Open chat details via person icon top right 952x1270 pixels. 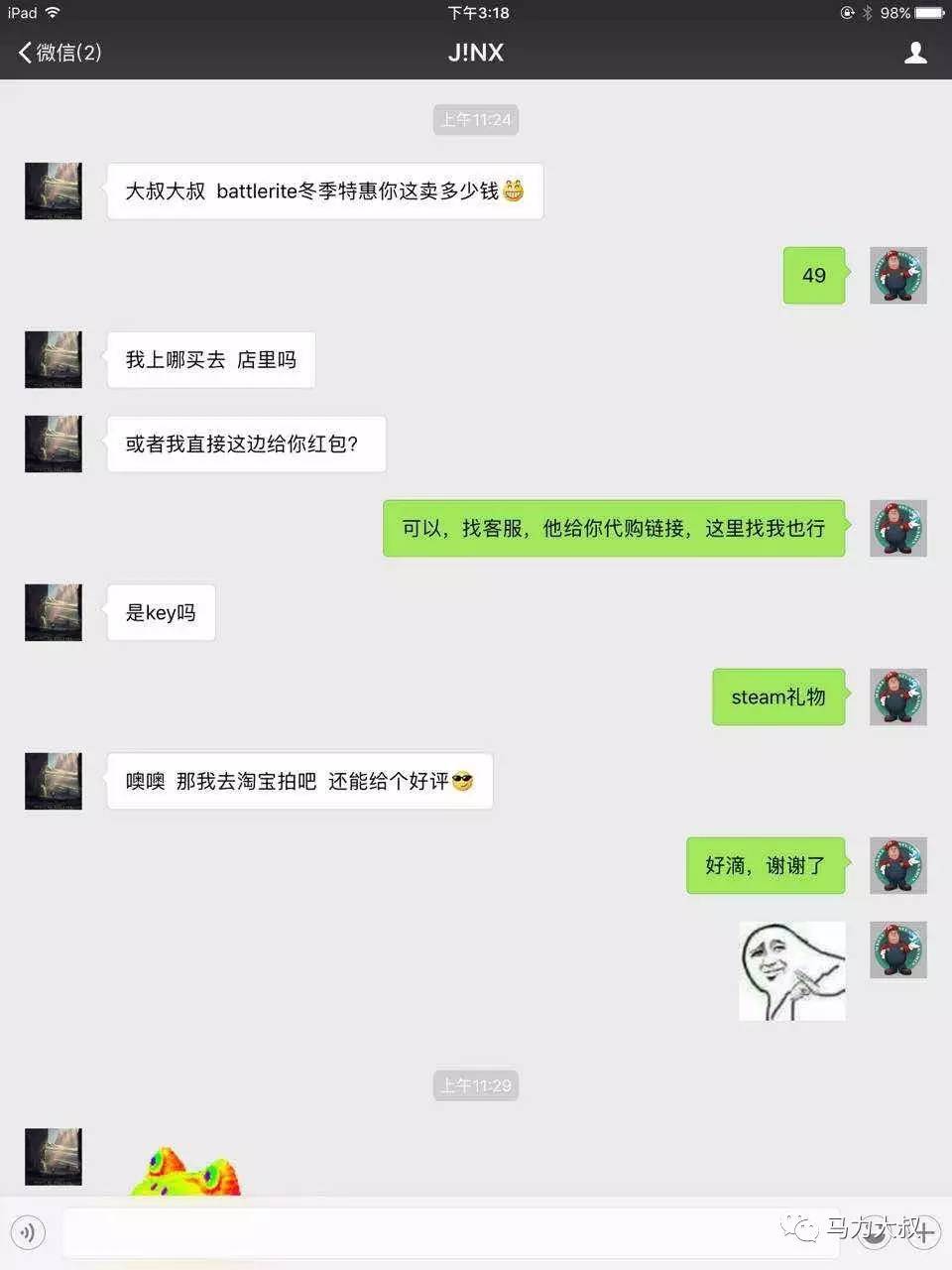pos(917,52)
